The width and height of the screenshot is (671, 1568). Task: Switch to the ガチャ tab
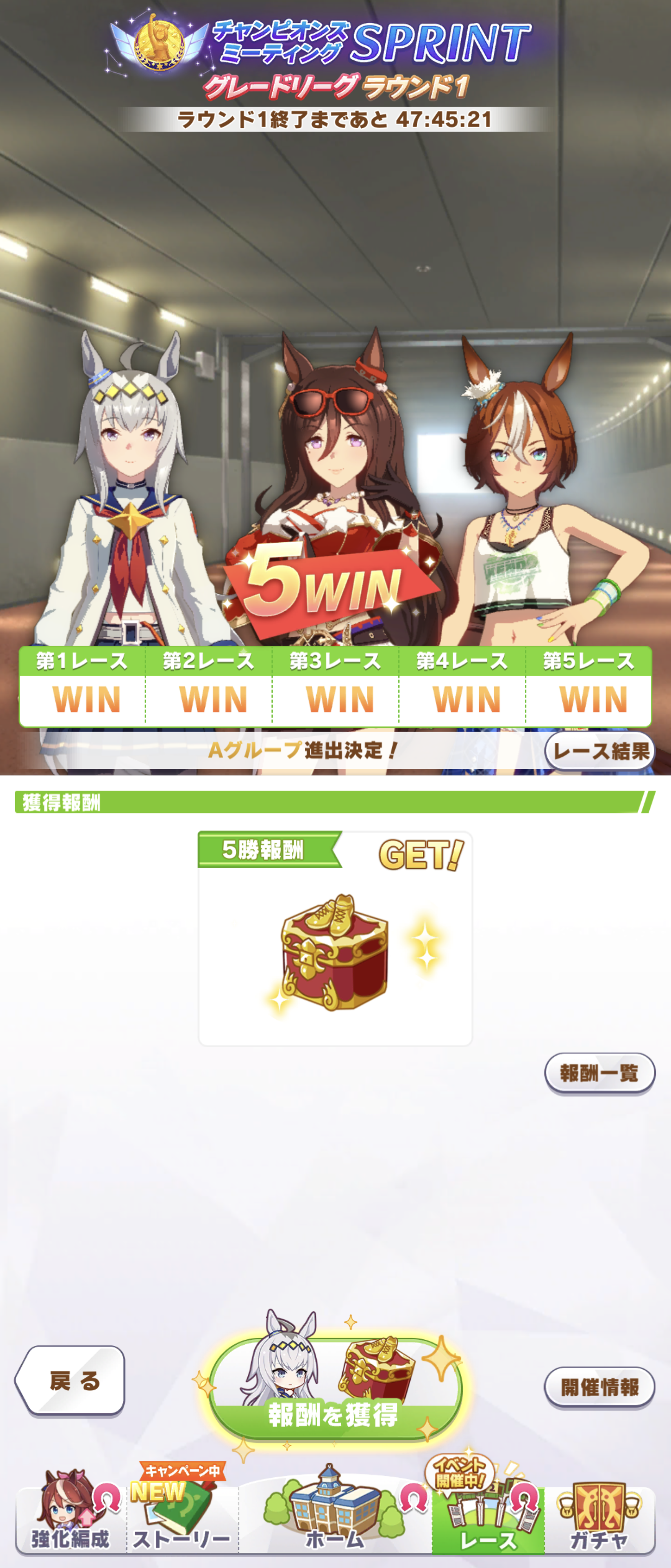click(599, 1520)
